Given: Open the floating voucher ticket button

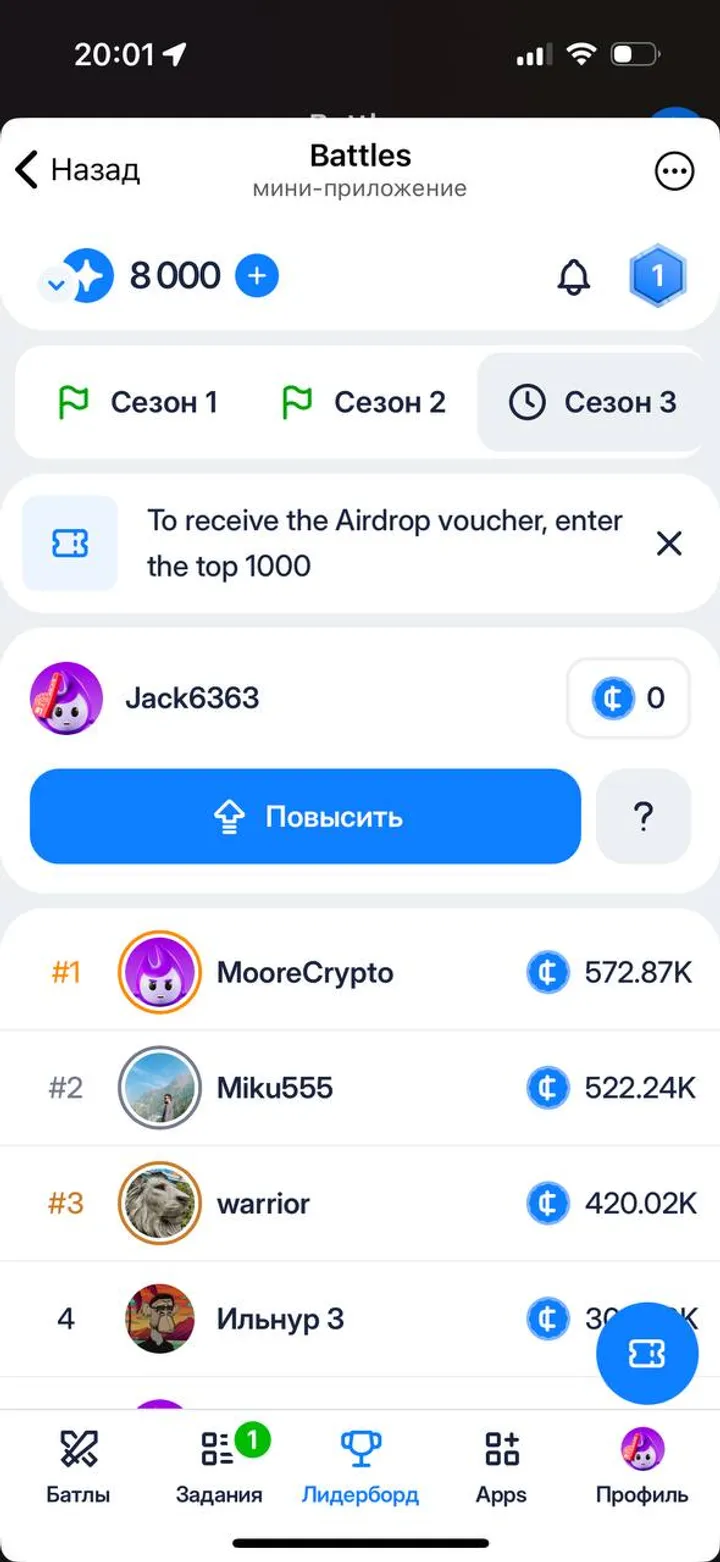Looking at the screenshot, I should tap(646, 1353).
